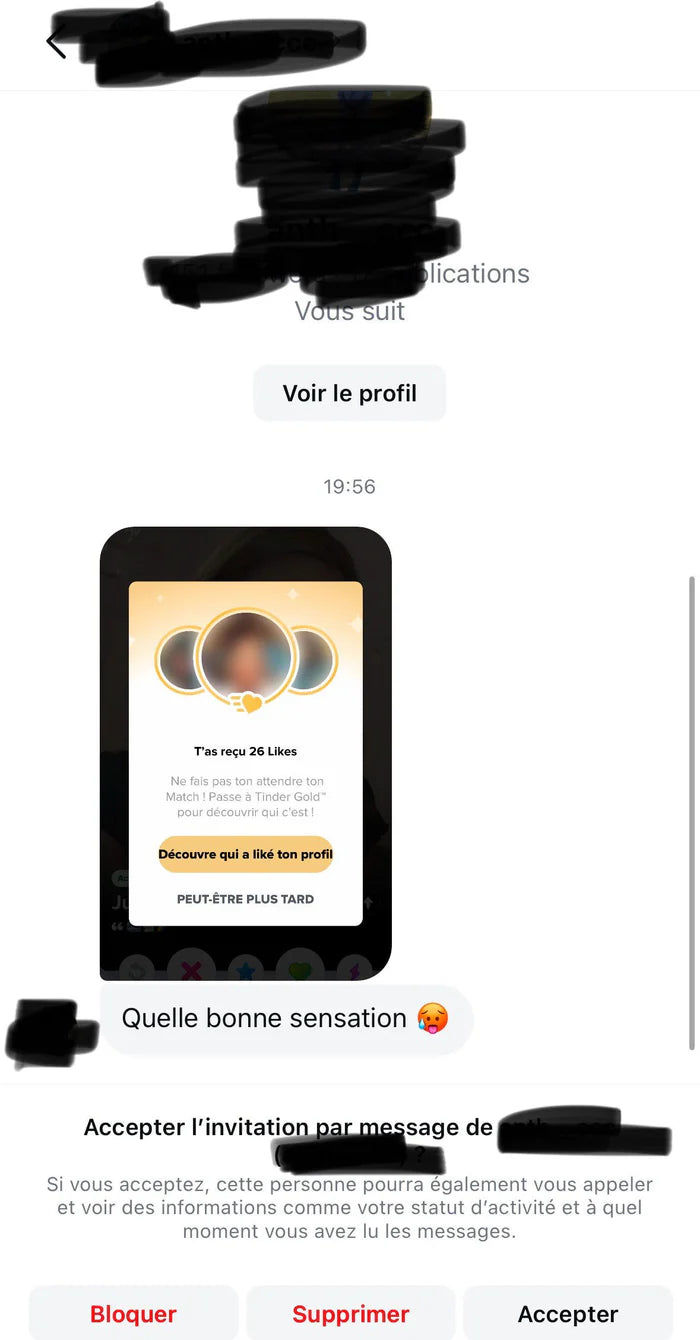700x1340 pixels.
Task: Block this sender with Bloquer
Action: click(133, 1313)
